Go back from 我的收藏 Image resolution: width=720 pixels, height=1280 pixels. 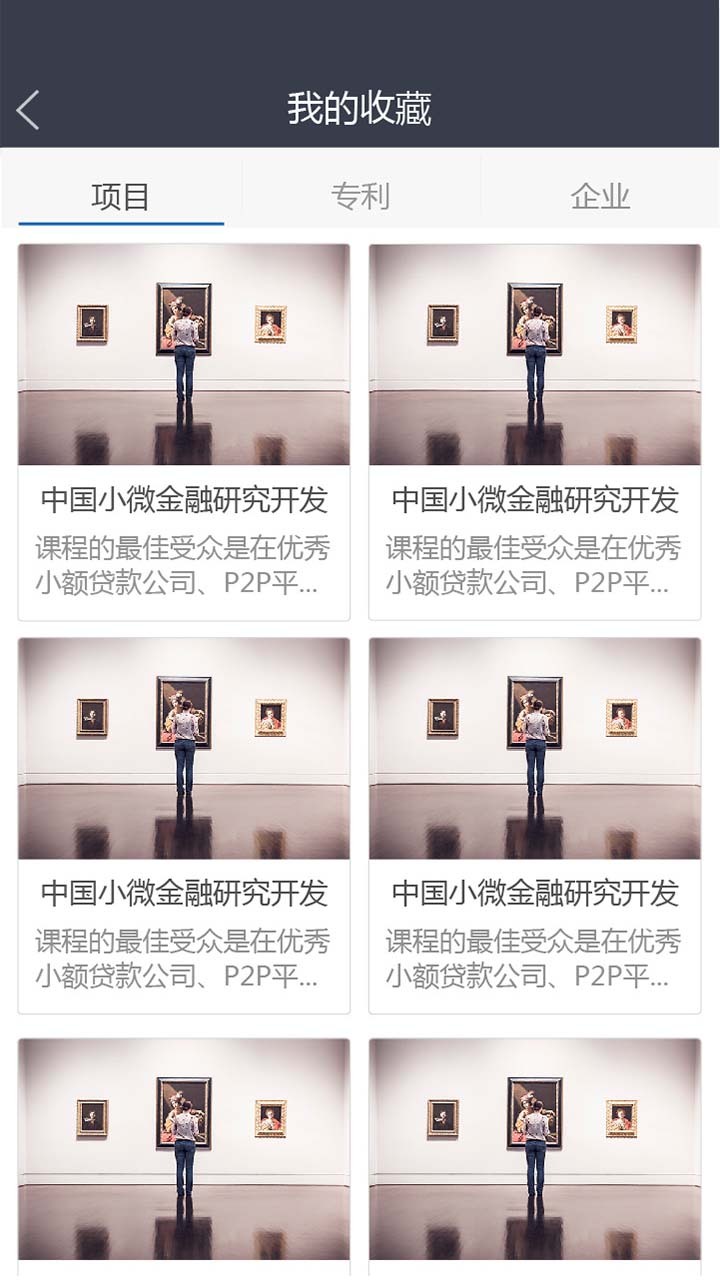28,109
